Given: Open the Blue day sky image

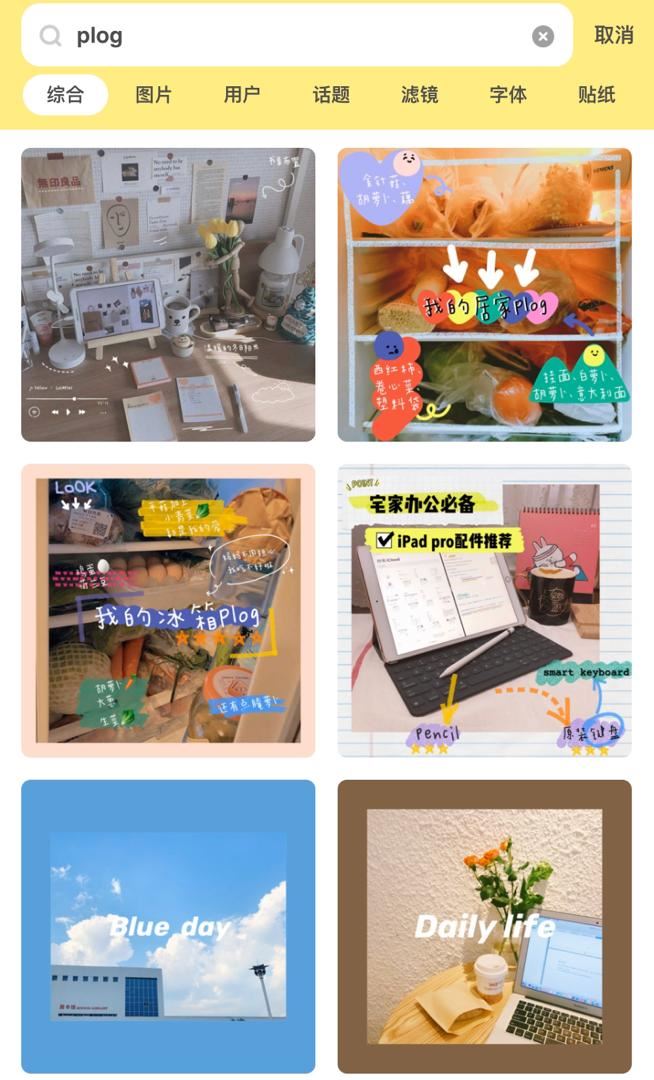Looking at the screenshot, I should tap(168, 926).
